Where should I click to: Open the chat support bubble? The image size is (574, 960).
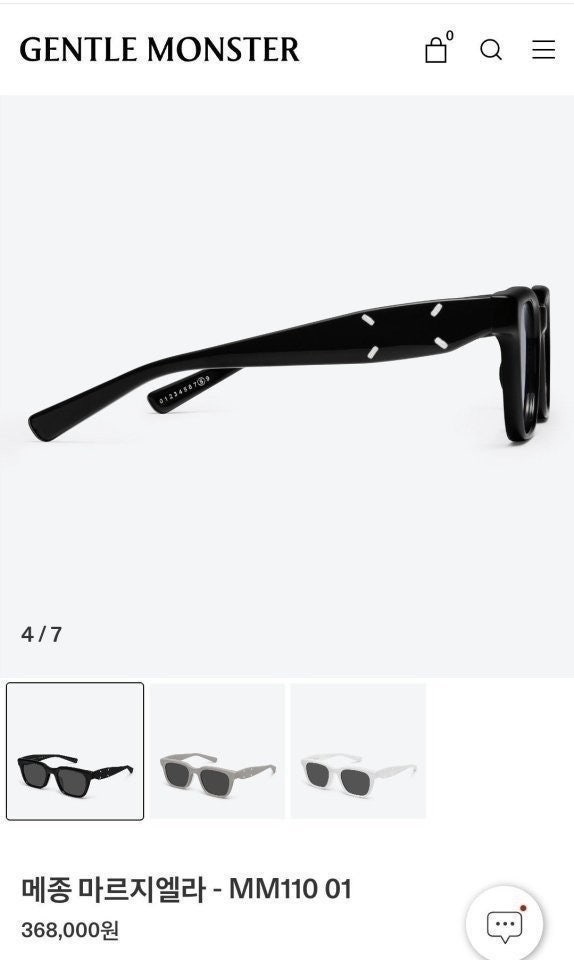pos(504,924)
